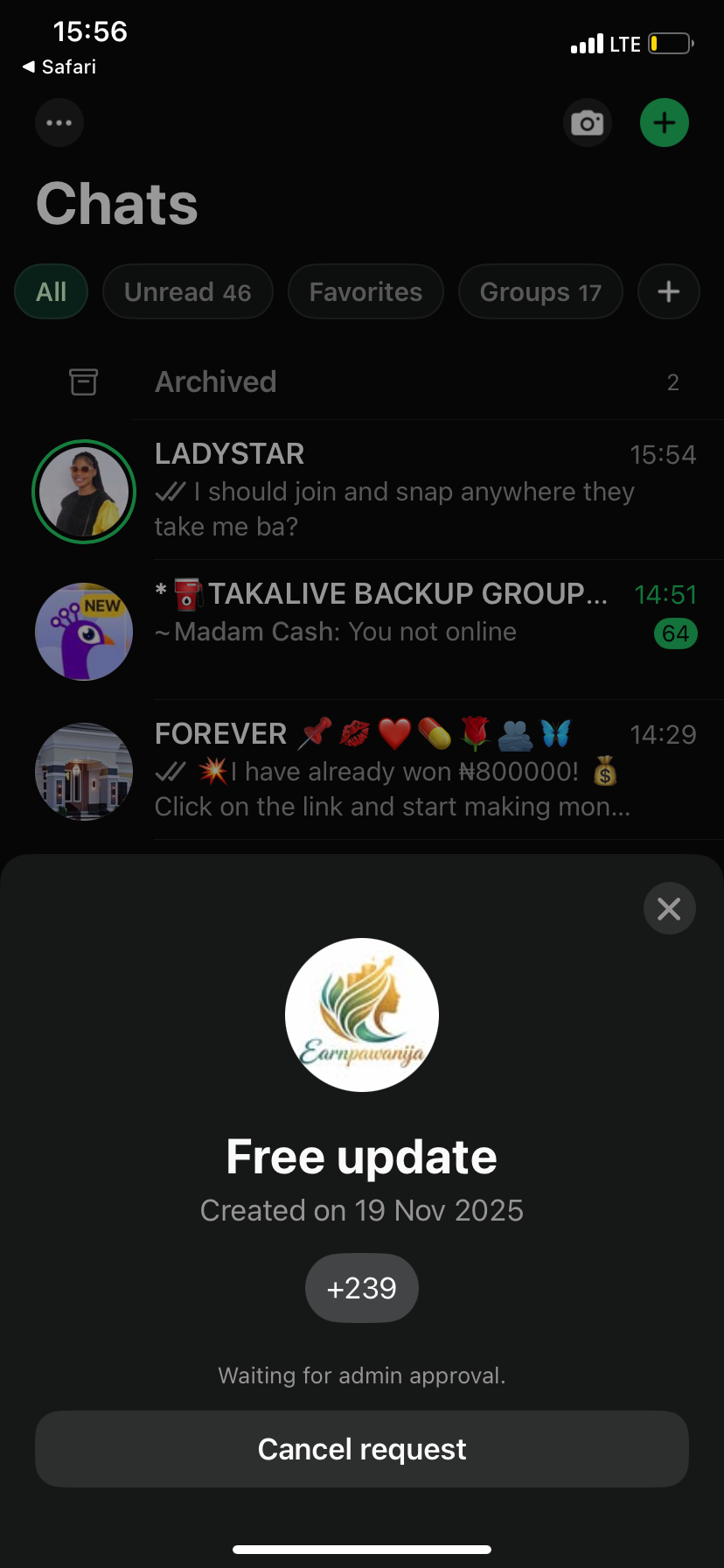Return to Safari via back link
The height and width of the screenshot is (1568, 724).
[x=59, y=66]
